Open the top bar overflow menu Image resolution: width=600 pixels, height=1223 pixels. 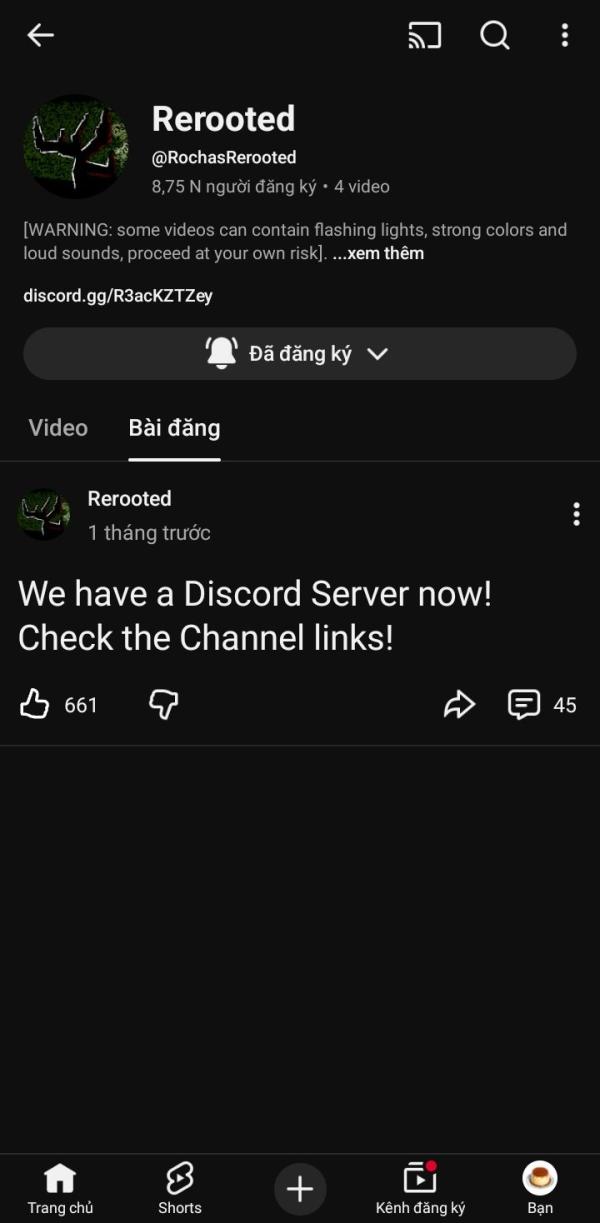coord(564,35)
